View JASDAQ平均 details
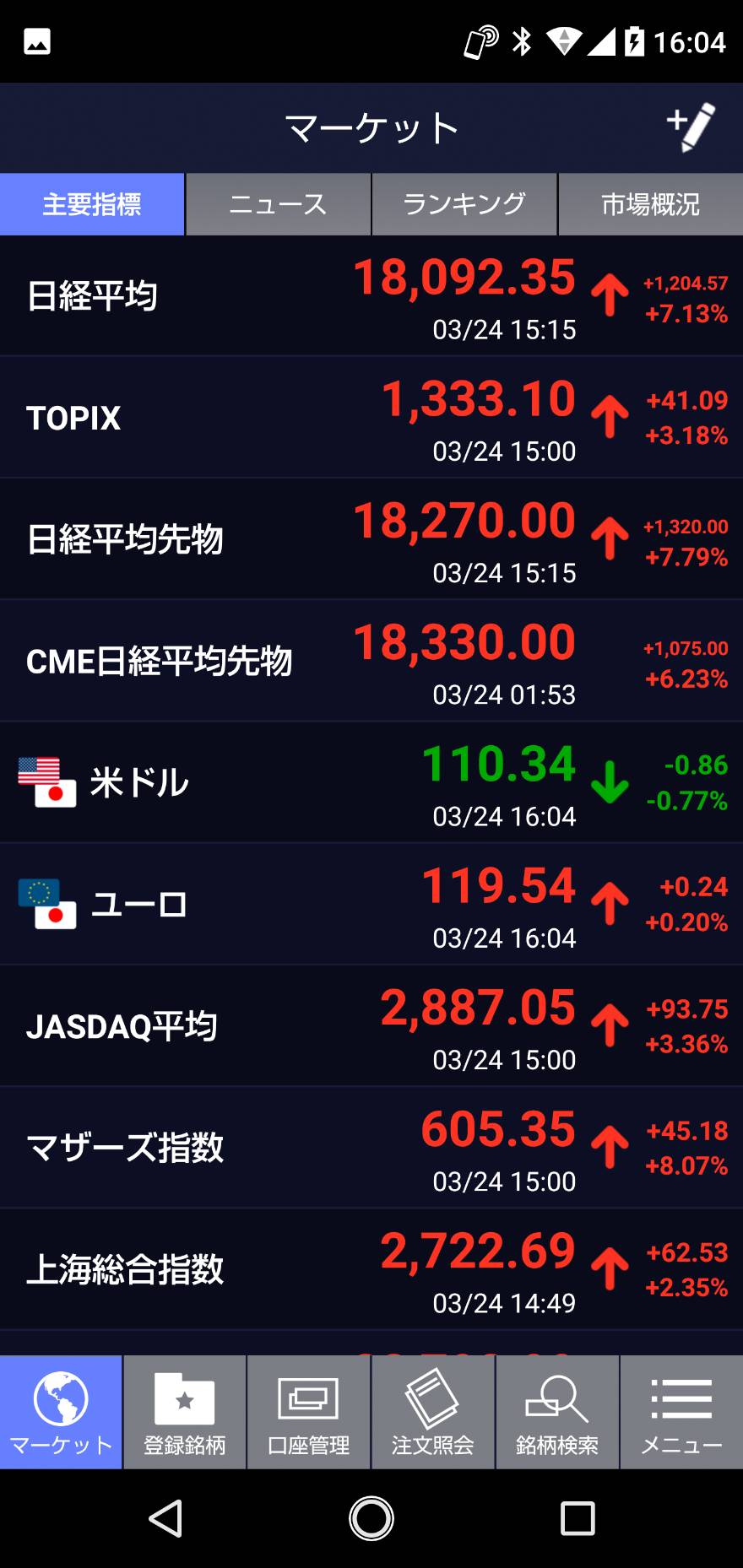743x1568 pixels. pos(371,1025)
